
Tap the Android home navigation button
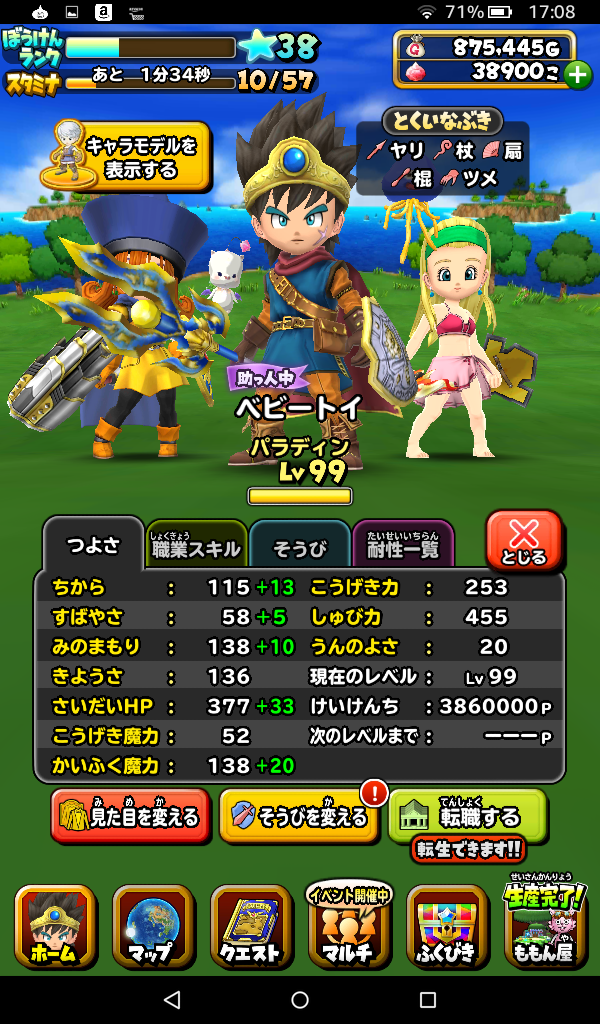click(300, 999)
